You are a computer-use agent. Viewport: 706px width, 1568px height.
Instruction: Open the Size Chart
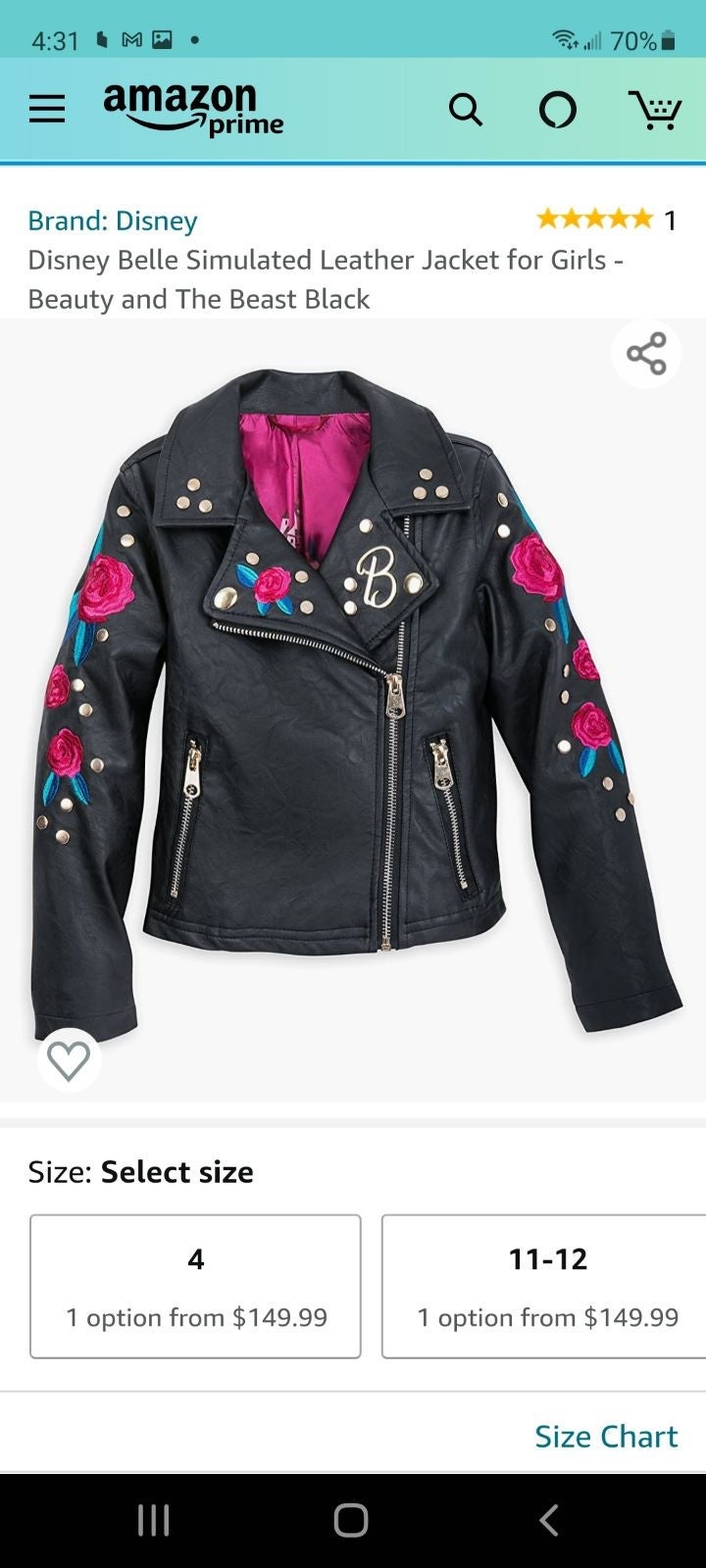point(606,1436)
